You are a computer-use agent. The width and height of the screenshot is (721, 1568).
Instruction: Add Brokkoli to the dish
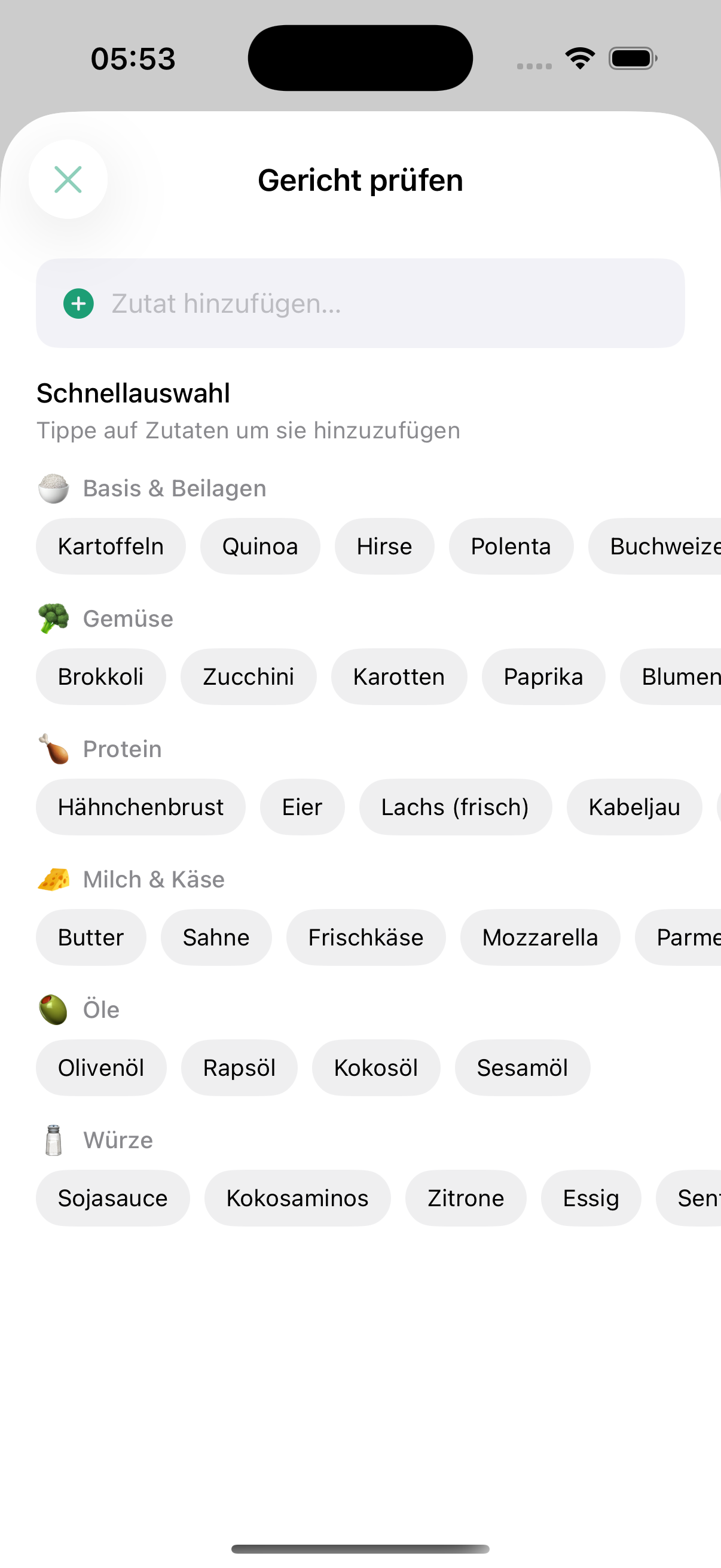(101, 676)
